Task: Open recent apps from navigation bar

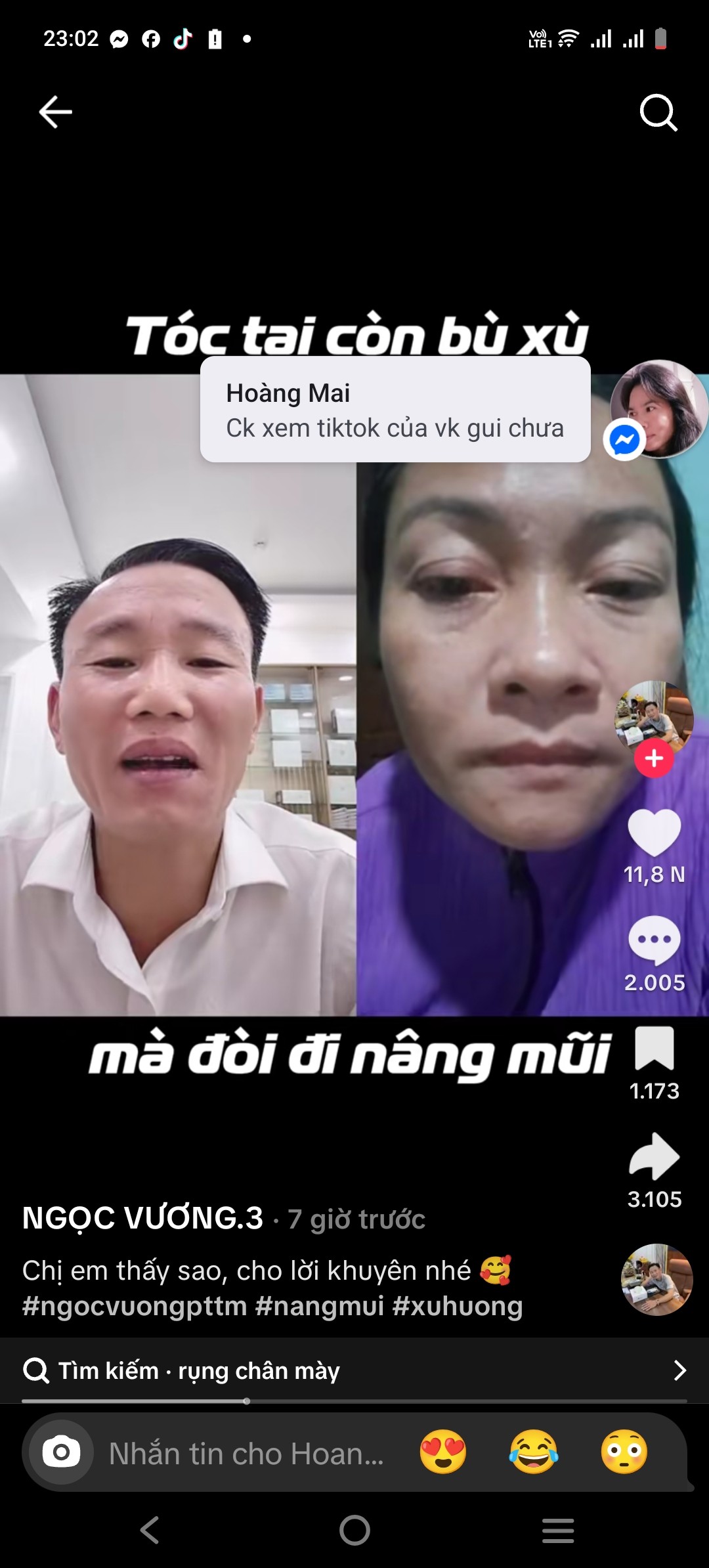Action: click(x=558, y=1531)
